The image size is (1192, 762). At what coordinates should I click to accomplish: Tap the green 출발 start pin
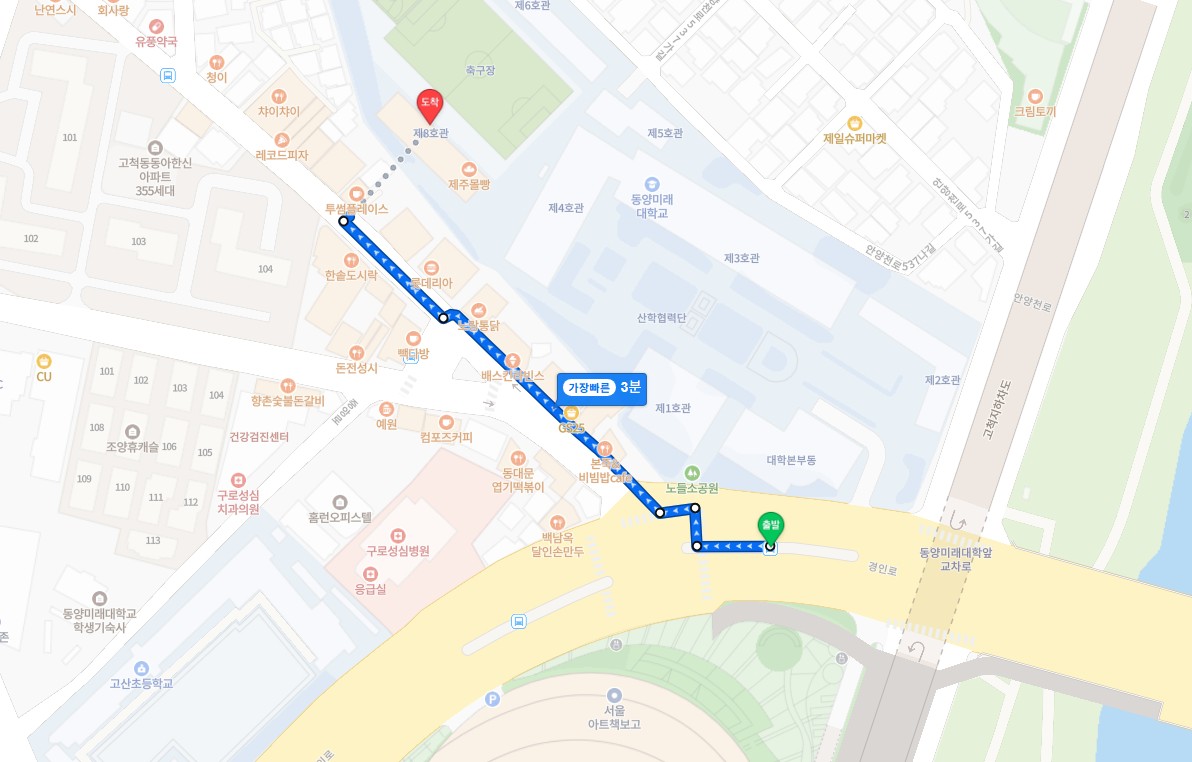[770, 526]
